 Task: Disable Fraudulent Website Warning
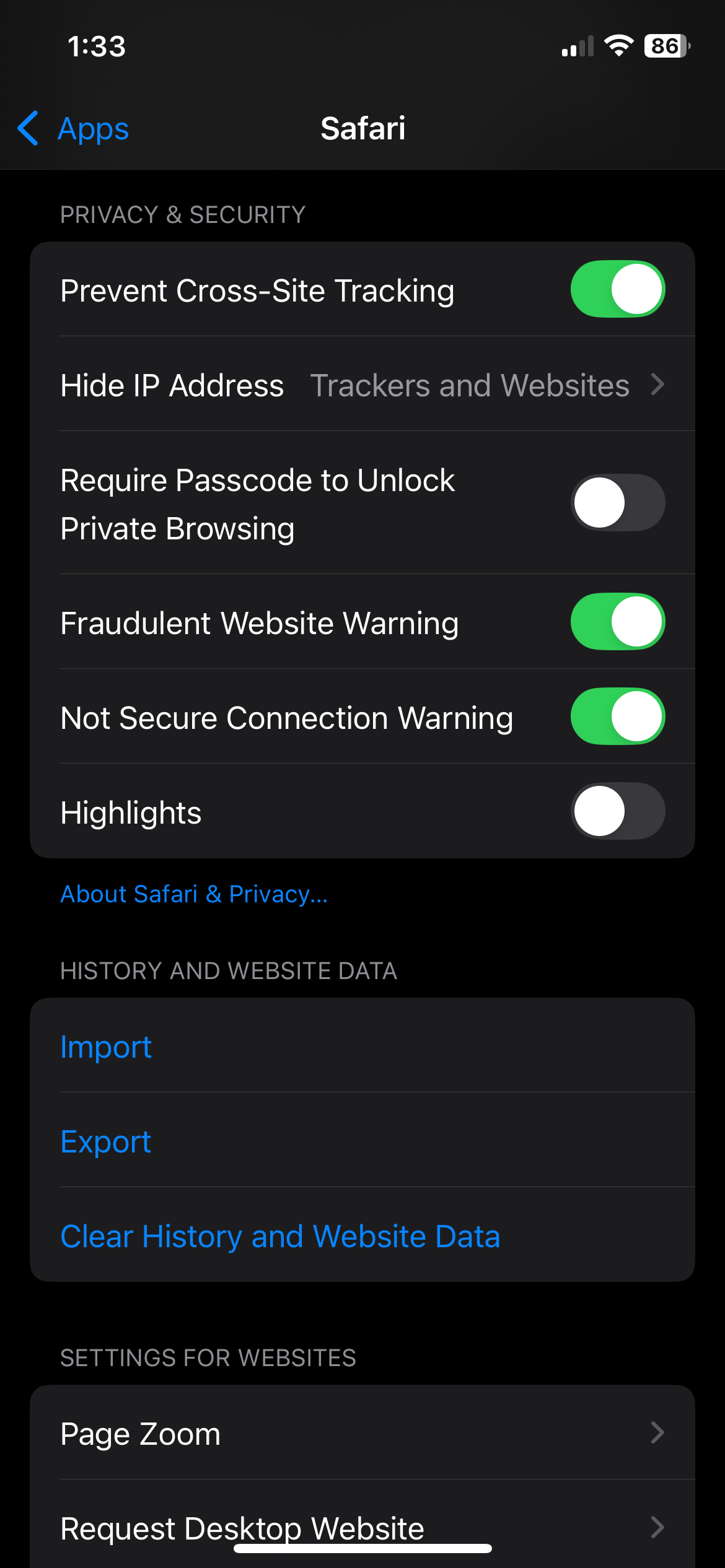(x=617, y=622)
